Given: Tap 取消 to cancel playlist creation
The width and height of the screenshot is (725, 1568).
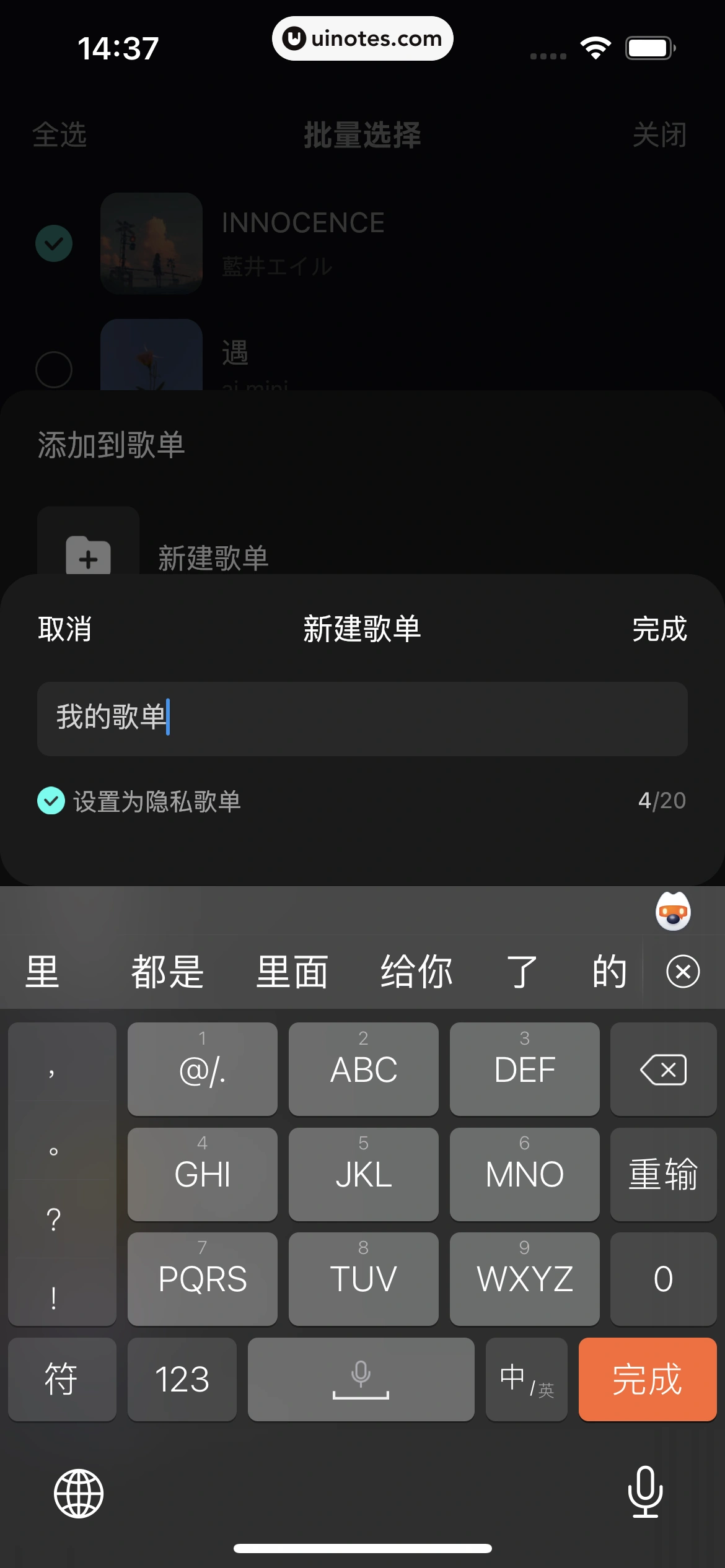Looking at the screenshot, I should (64, 630).
